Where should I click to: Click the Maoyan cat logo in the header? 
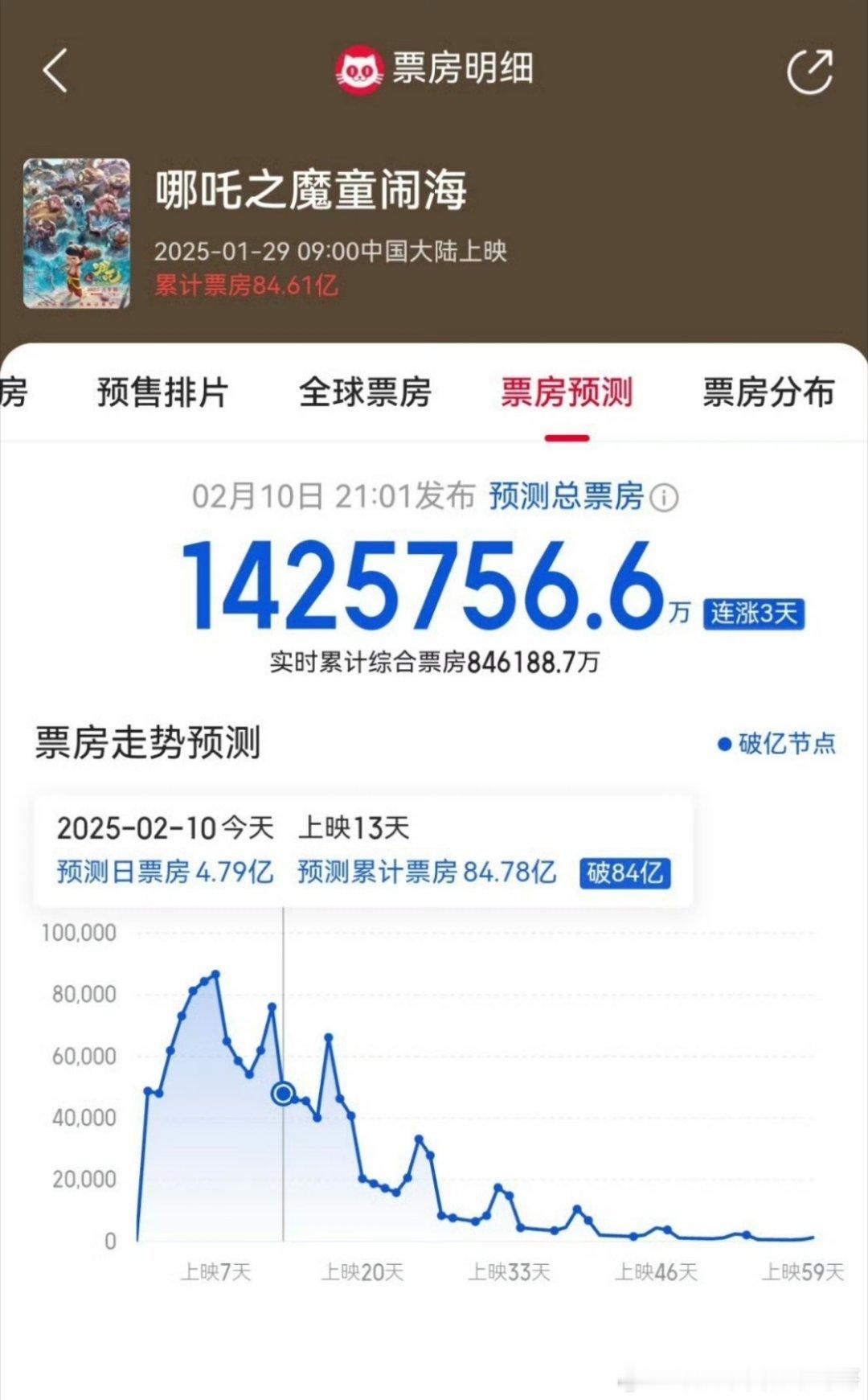(x=361, y=69)
